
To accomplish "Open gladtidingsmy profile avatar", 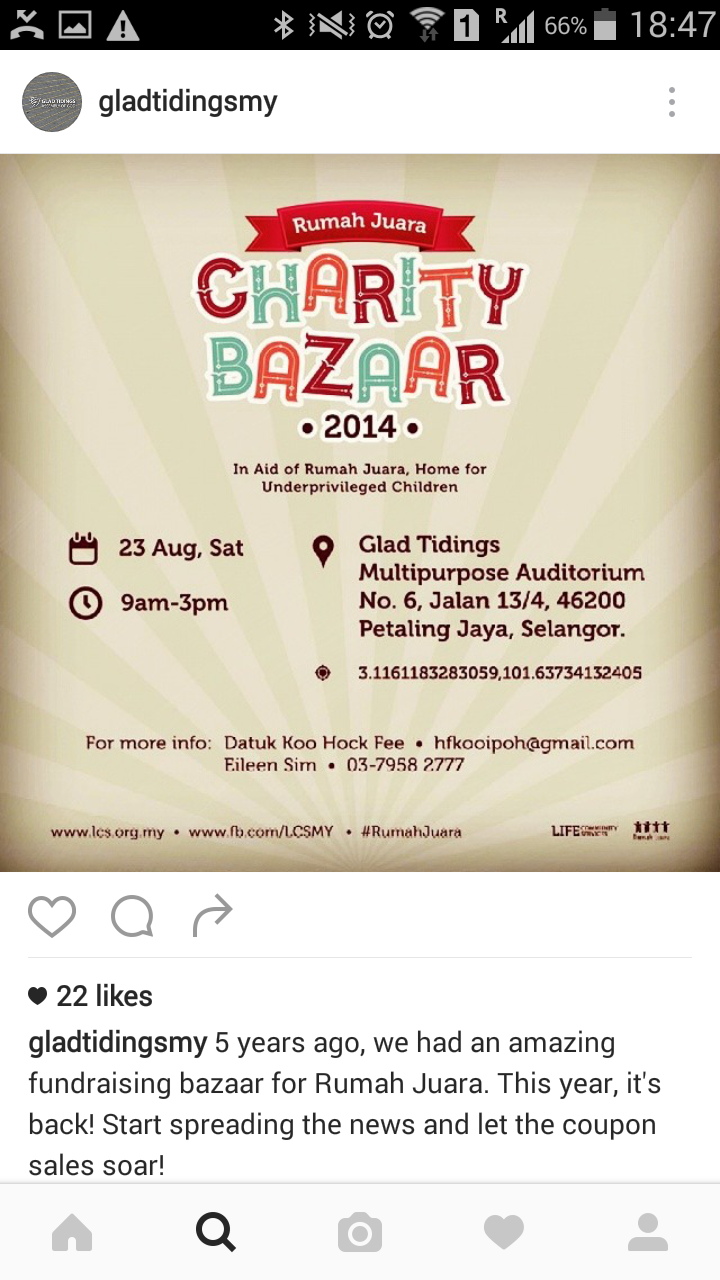I will coord(52,102).
